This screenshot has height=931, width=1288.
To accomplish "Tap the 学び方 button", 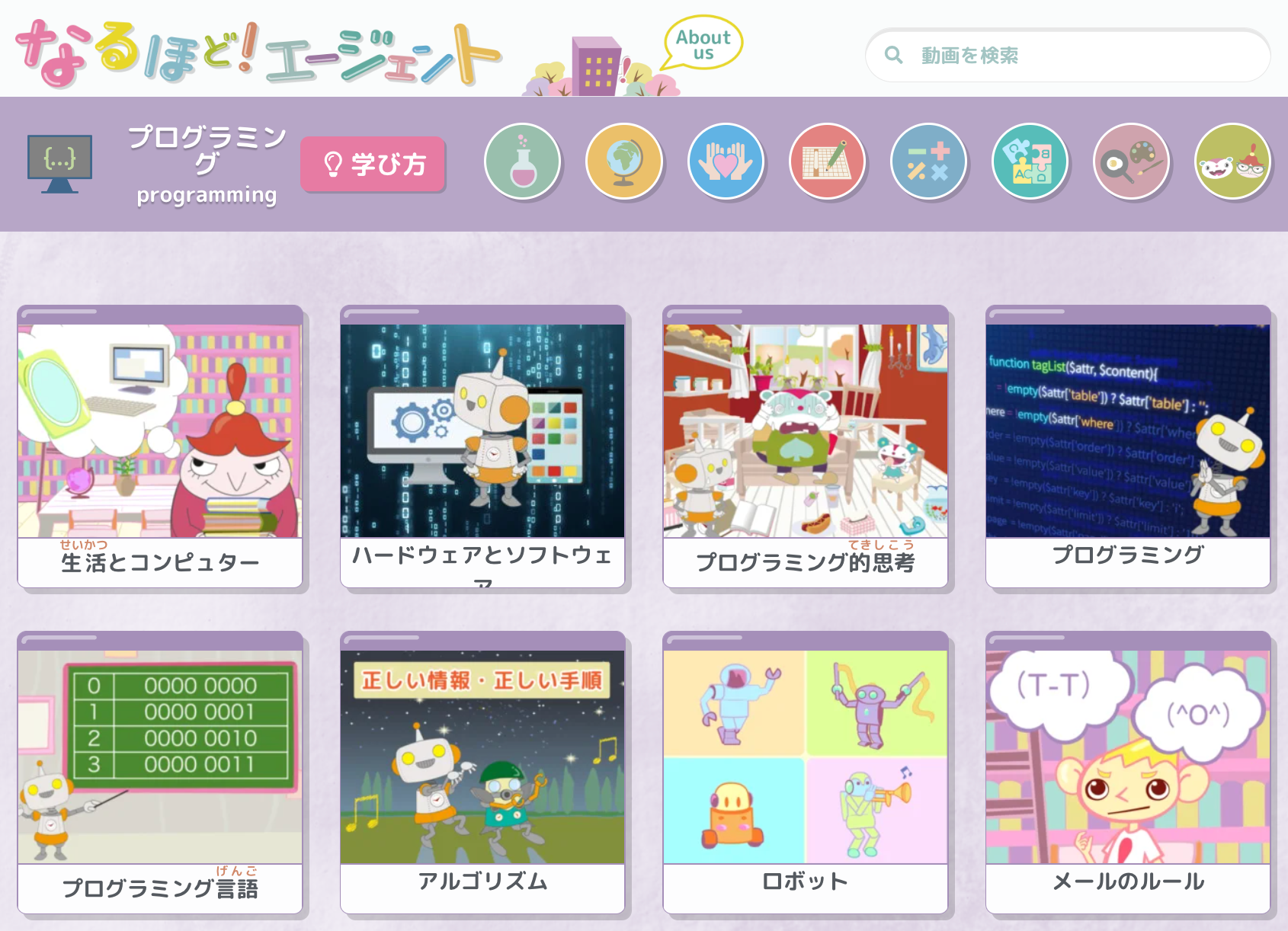I will tap(373, 164).
